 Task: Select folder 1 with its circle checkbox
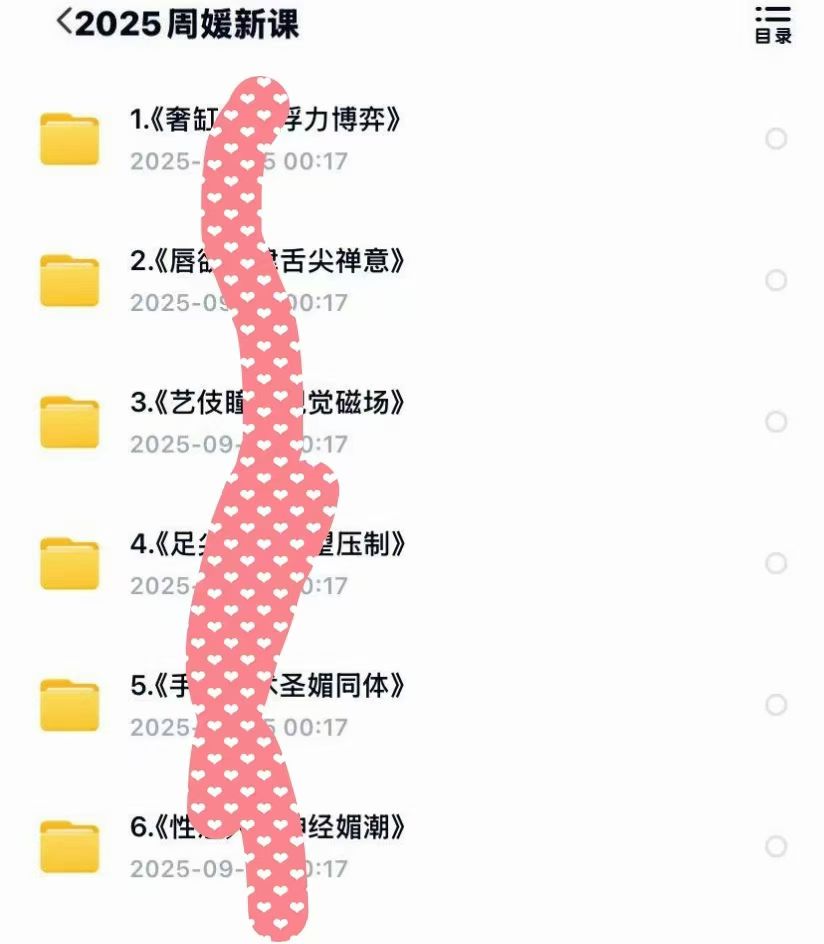coord(776,139)
